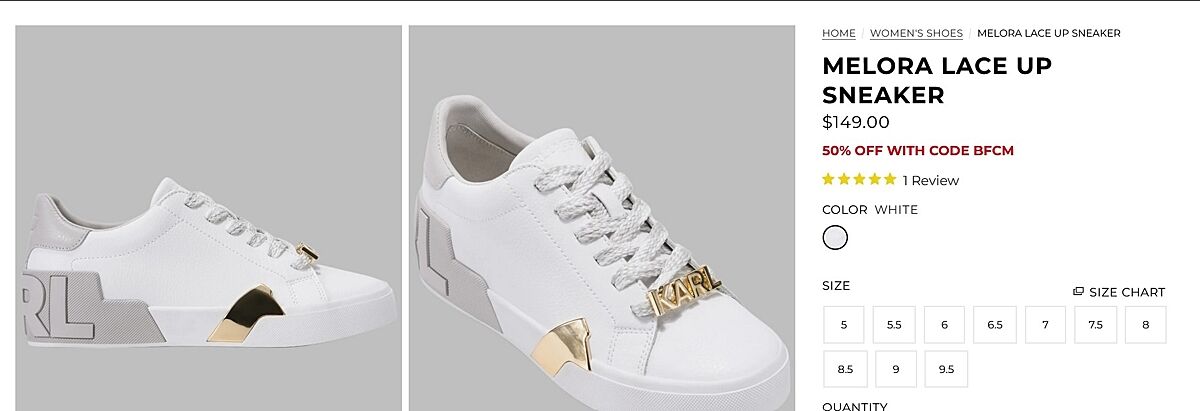Select size 8
Screen dimensions: 1200x411
pos(1146,325)
